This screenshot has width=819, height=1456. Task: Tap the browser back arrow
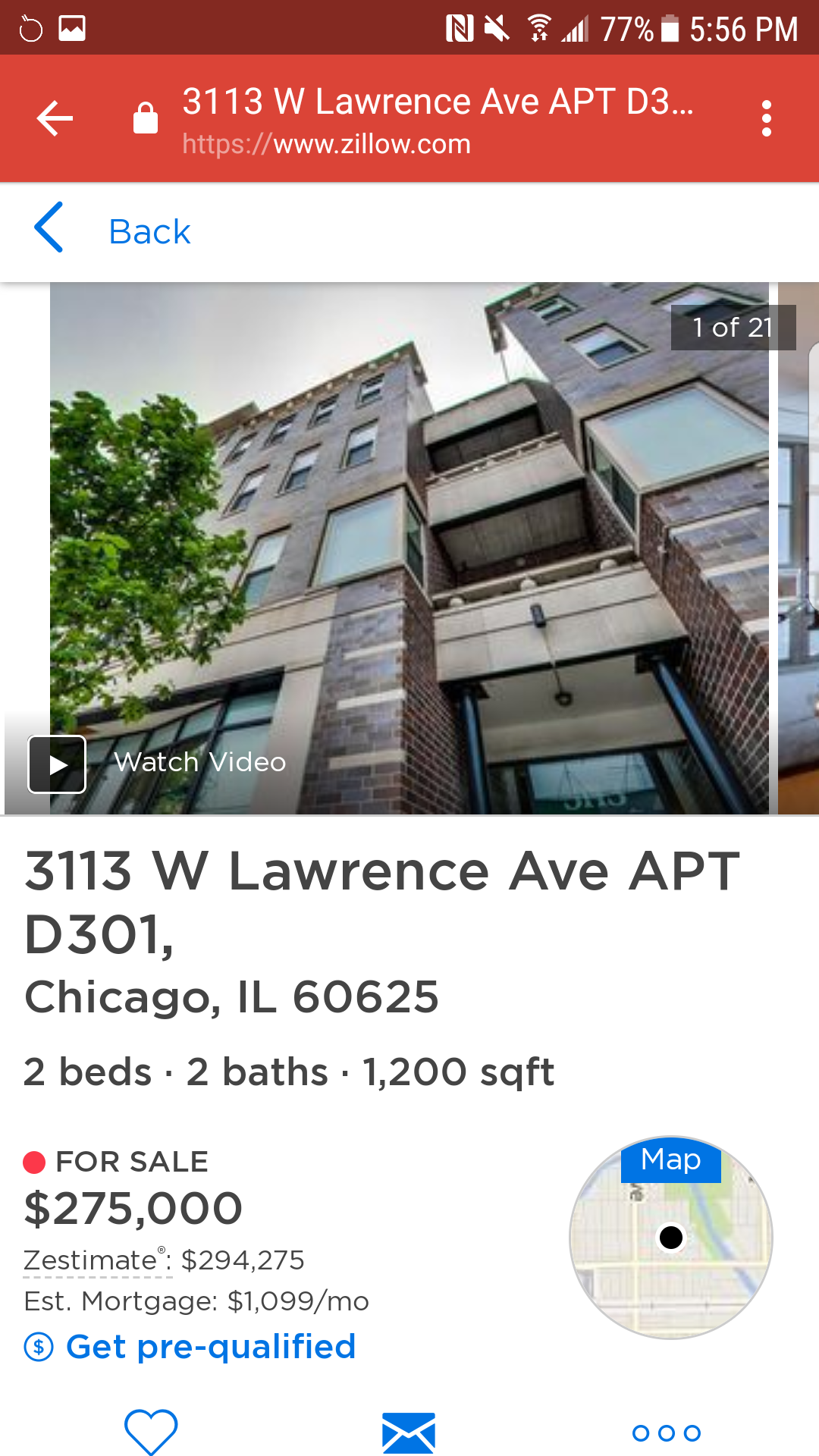pyautogui.click(x=55, y=118)
